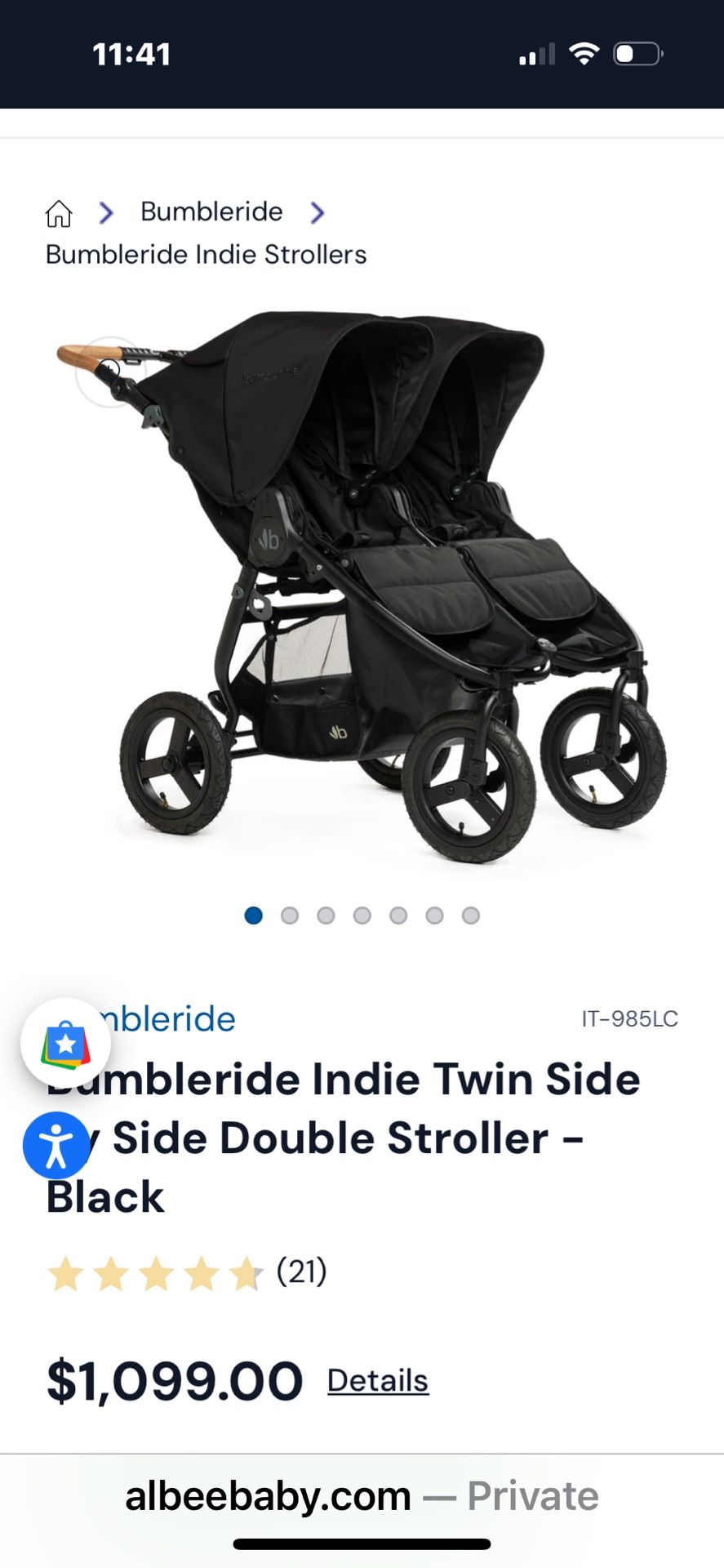Open the accessibility options button

[x=56, y=1145]
